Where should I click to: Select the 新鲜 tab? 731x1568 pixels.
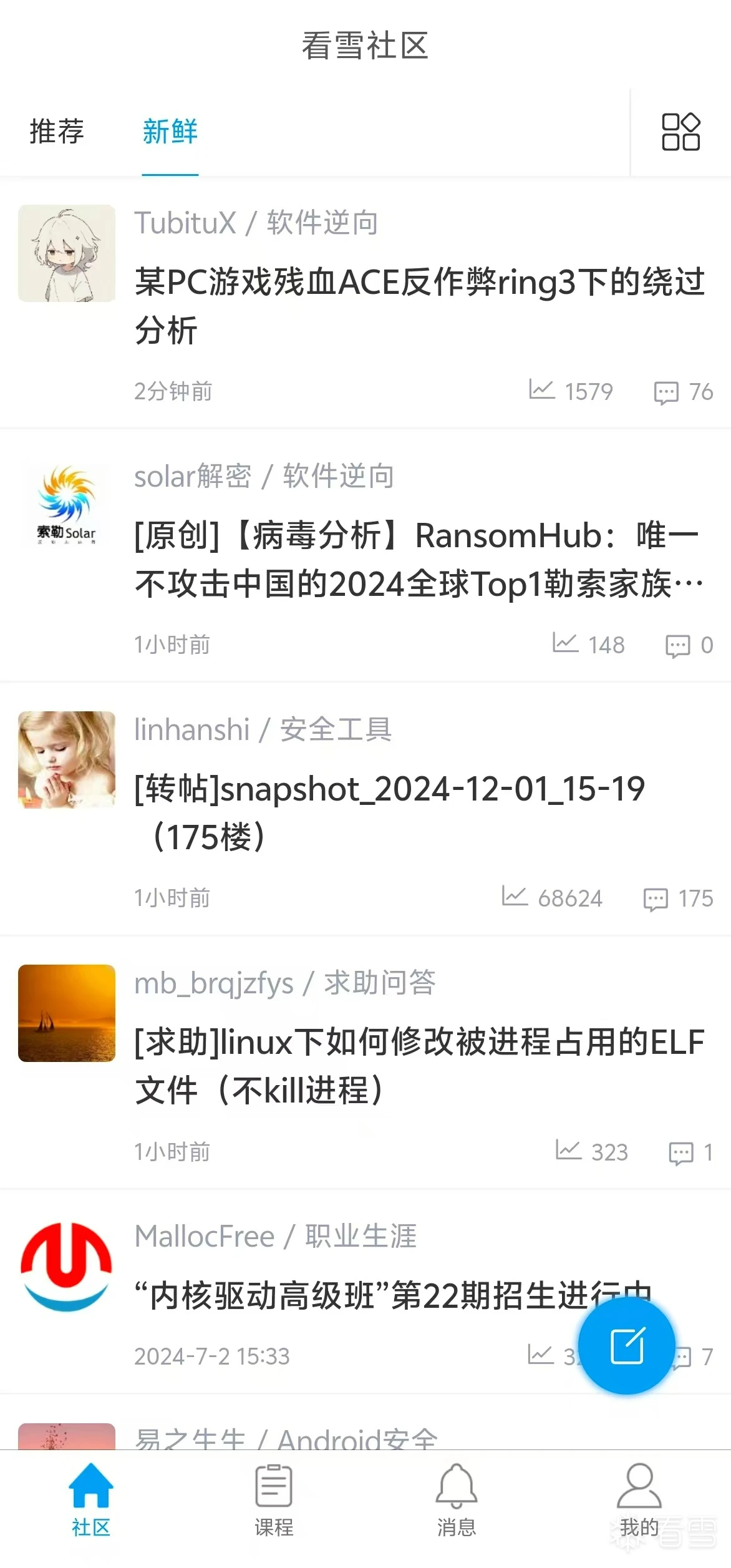click(170, 132)
